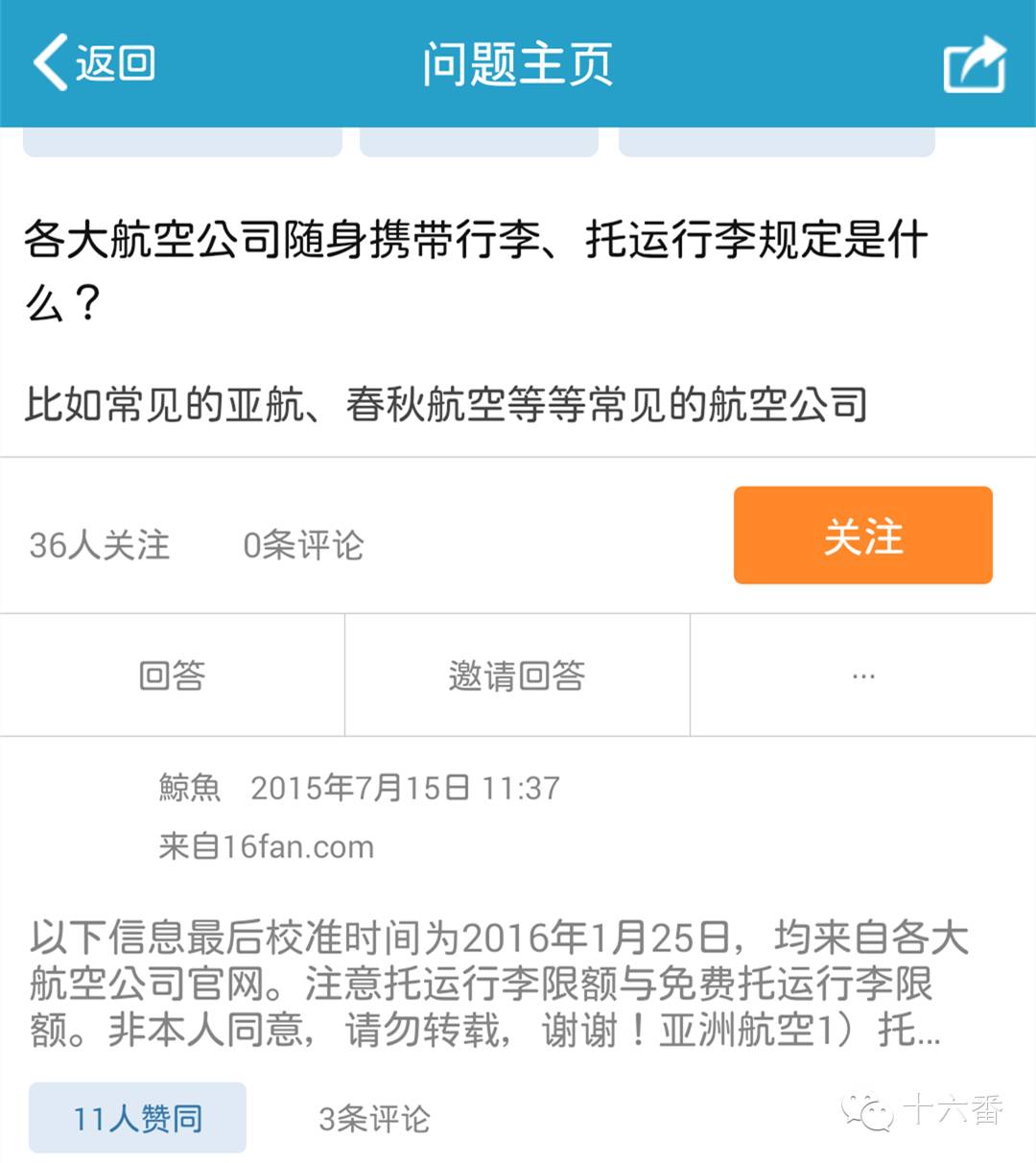Toggle follow state via the 关注 button
This screenshot has width=1036, height=1163.
[x=861, y=535]
